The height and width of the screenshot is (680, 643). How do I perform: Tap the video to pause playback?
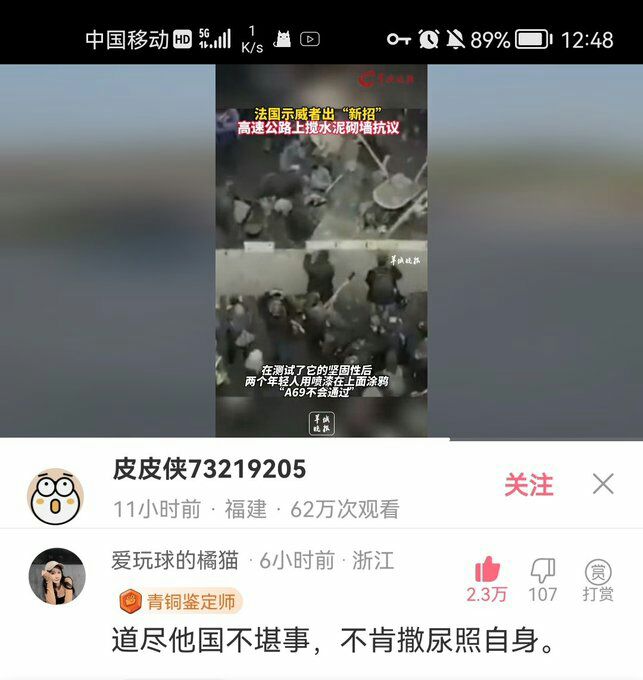[321, 250]
